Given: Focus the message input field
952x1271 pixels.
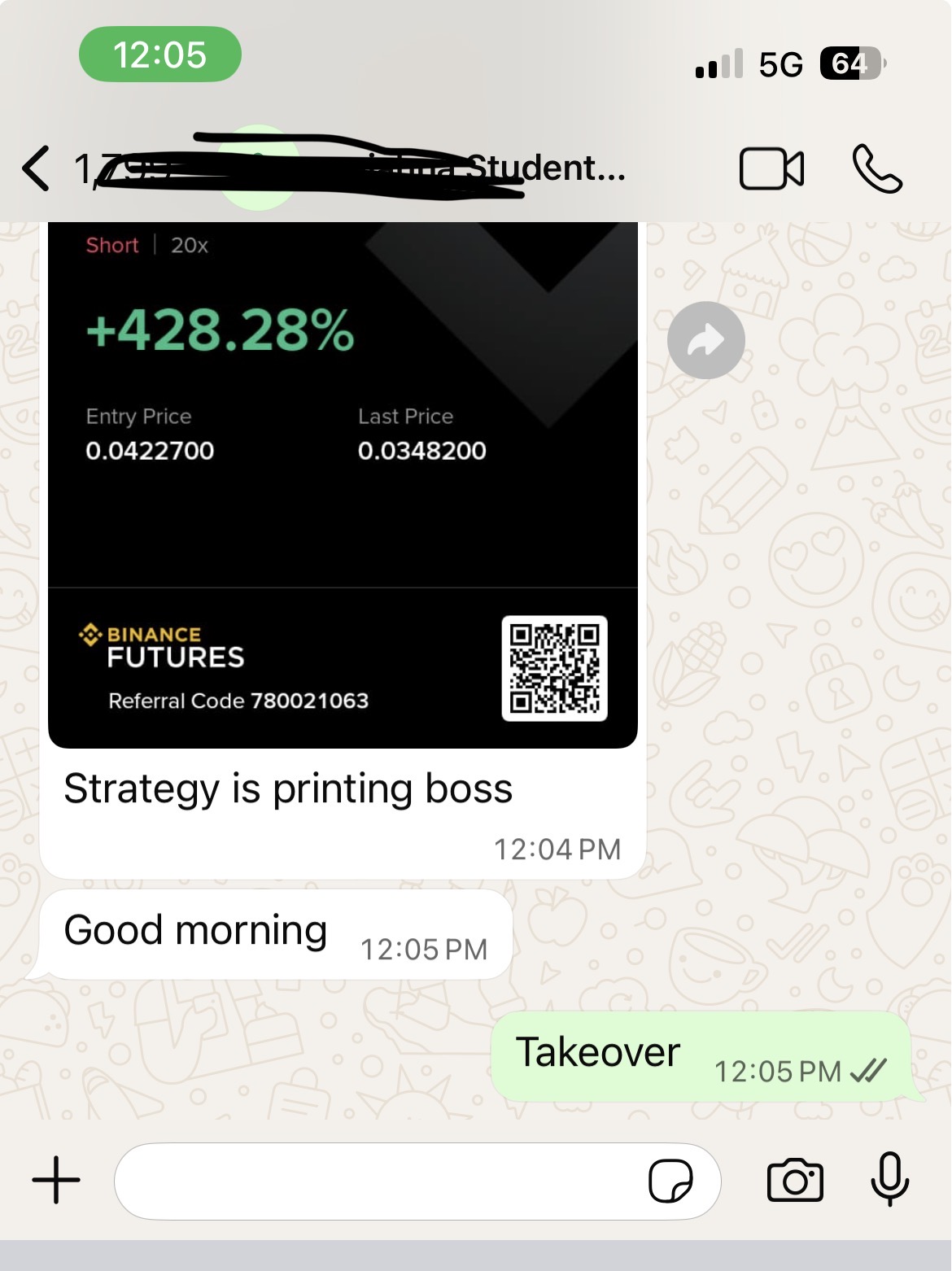Looking at the screenshot, I should (374, 1181).
